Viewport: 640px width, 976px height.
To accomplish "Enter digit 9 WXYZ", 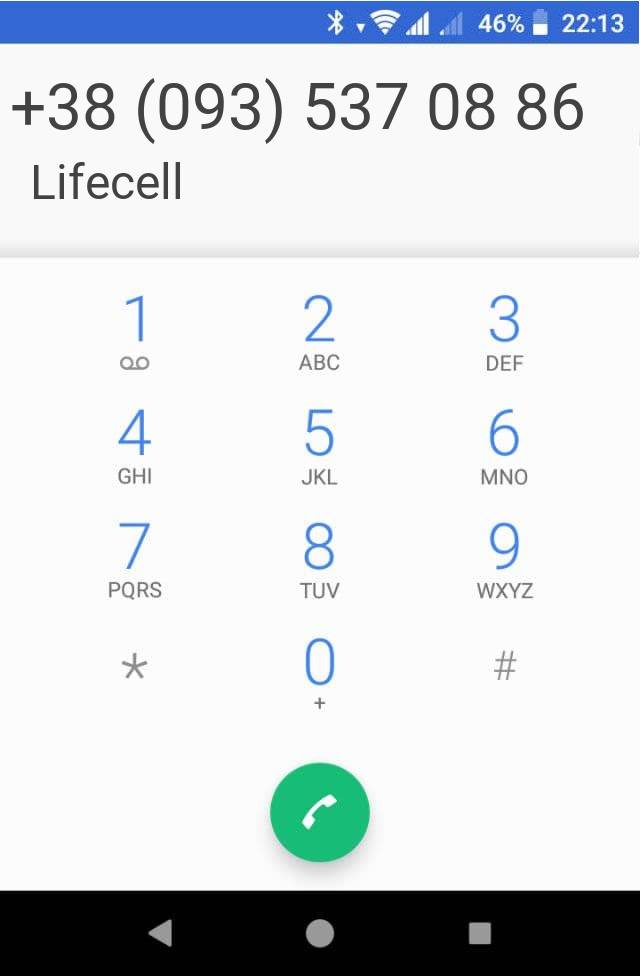I will (x=504, y=560).
